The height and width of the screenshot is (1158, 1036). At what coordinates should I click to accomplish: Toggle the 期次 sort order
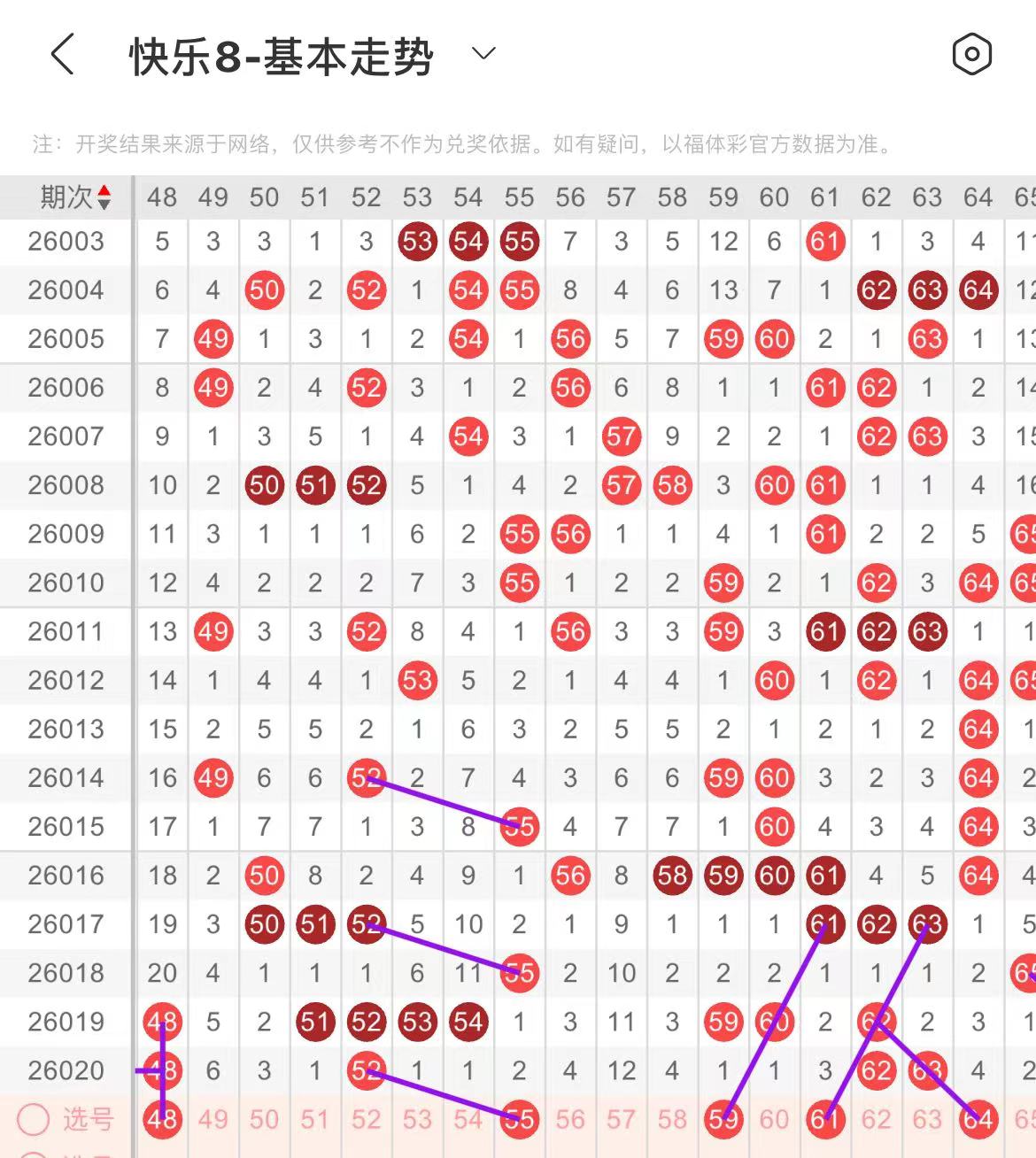coord(104,197)
